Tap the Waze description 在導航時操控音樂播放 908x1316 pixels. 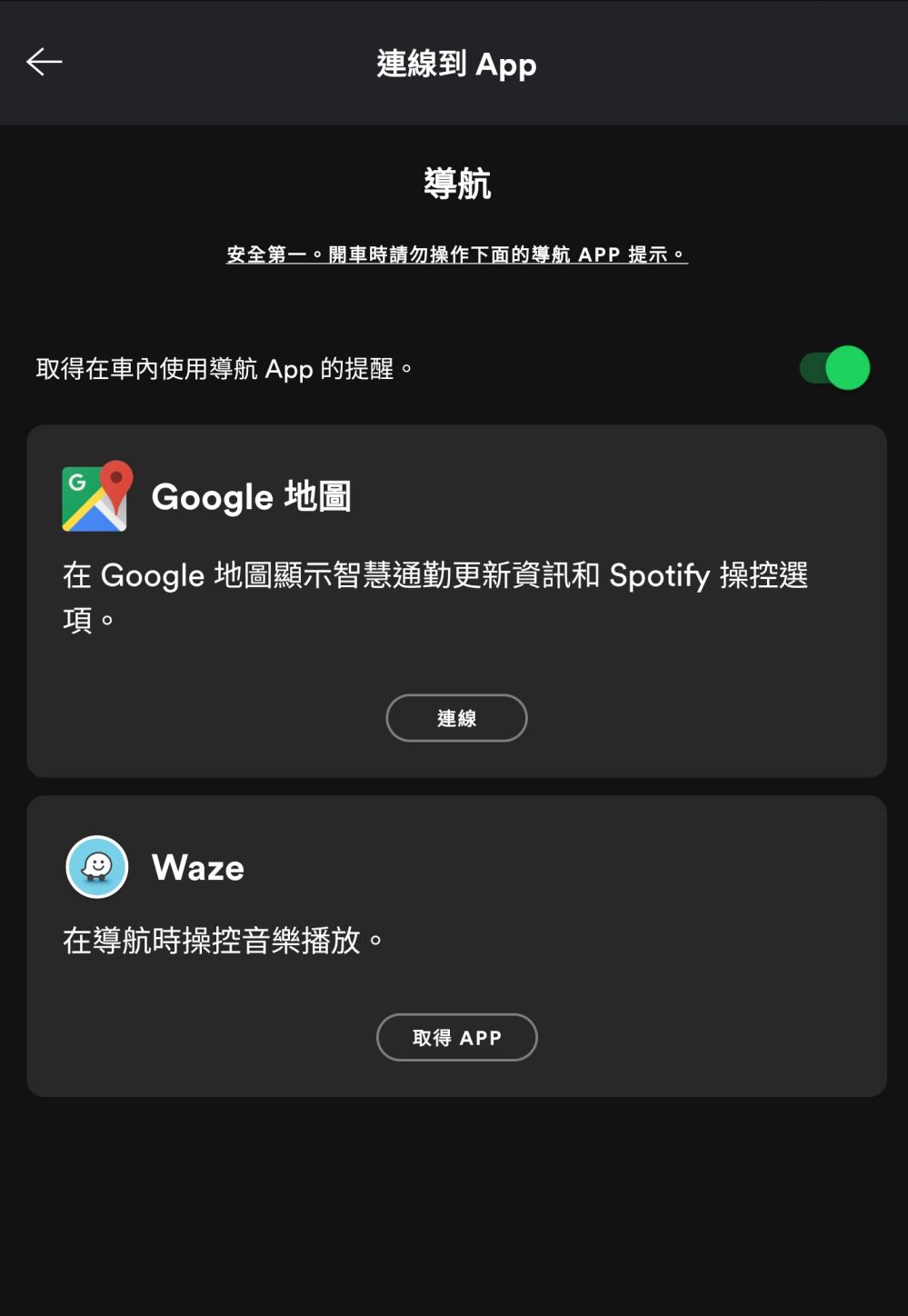(x=223, y=941)
